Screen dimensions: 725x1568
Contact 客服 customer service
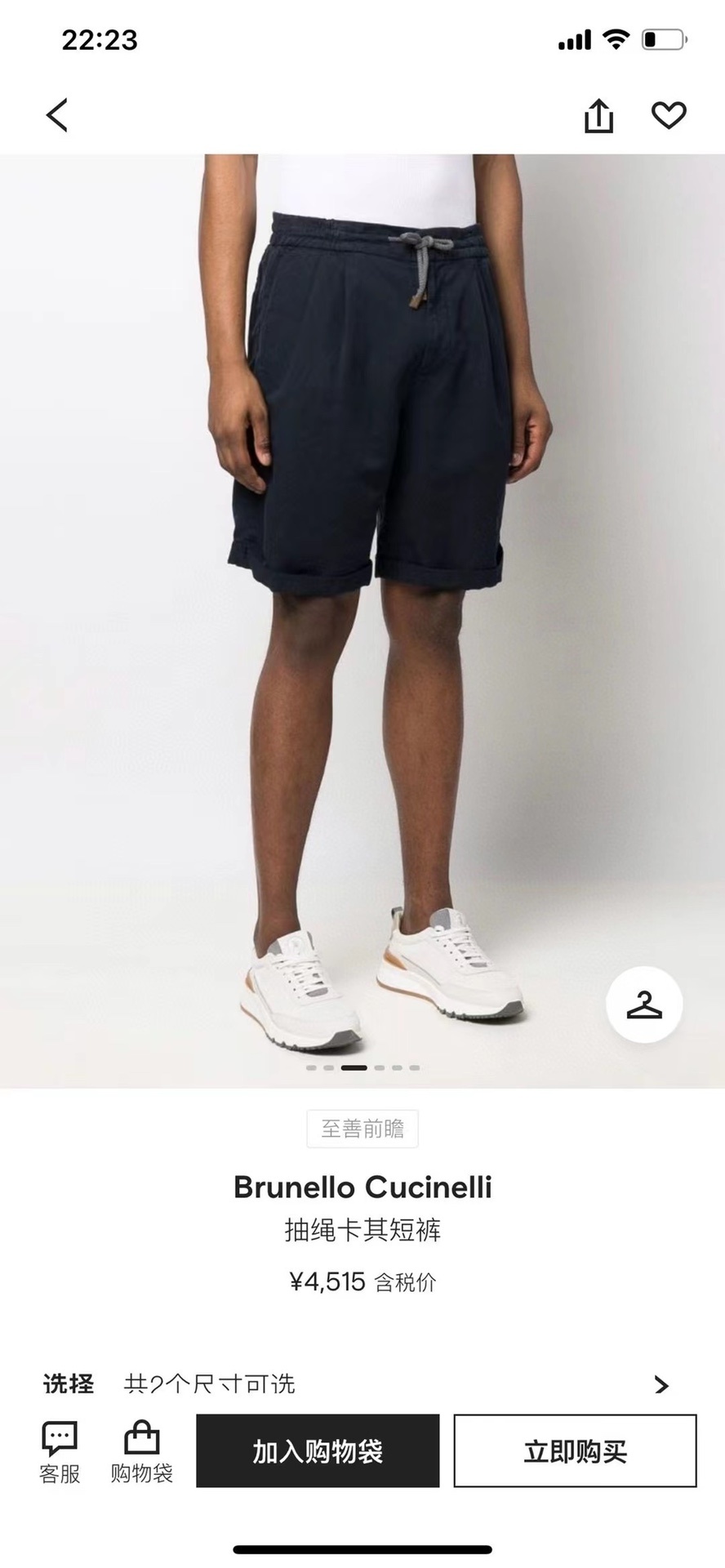60,1451
